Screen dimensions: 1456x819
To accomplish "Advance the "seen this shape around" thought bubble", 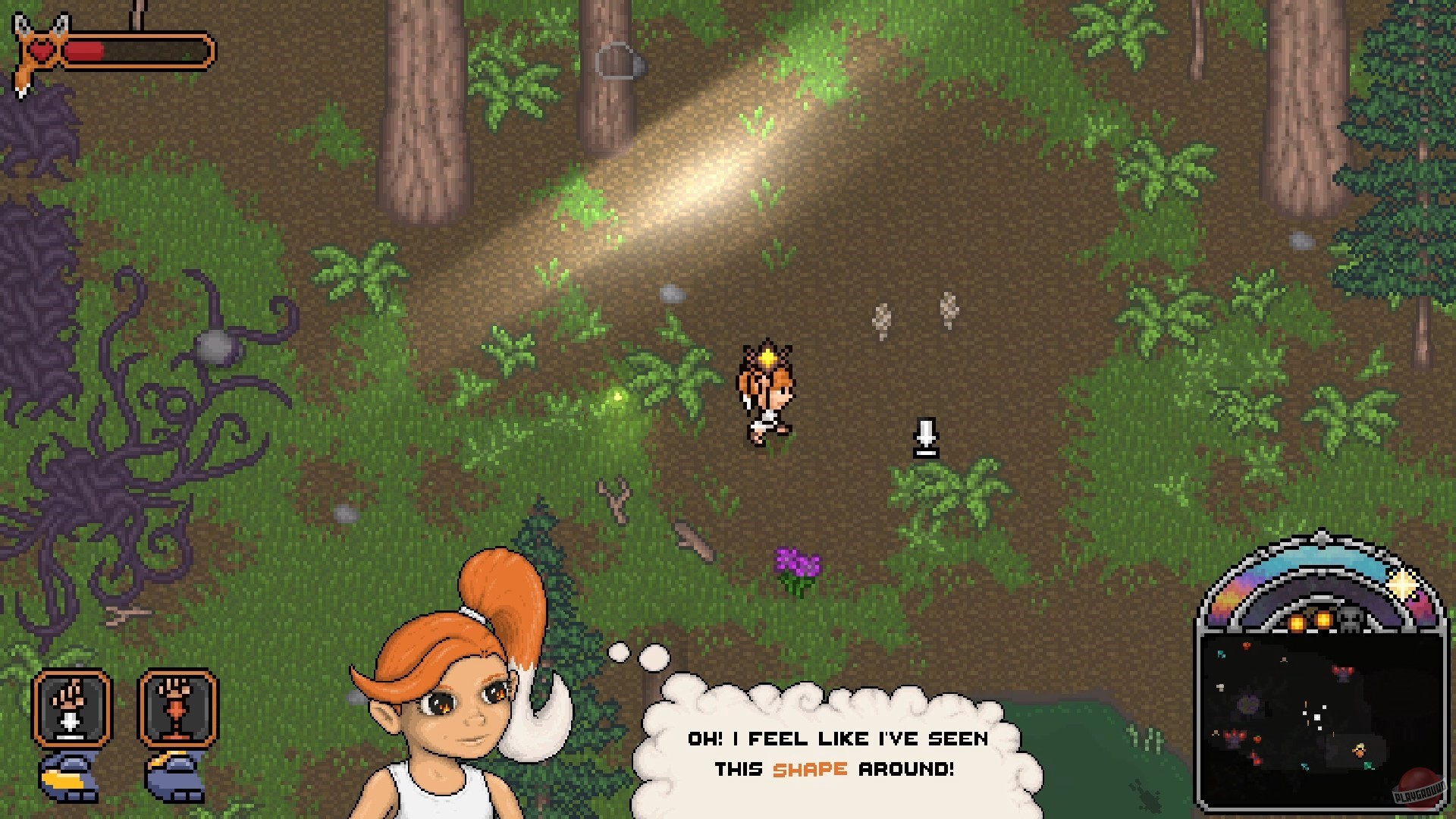I will tap(837, 753).
